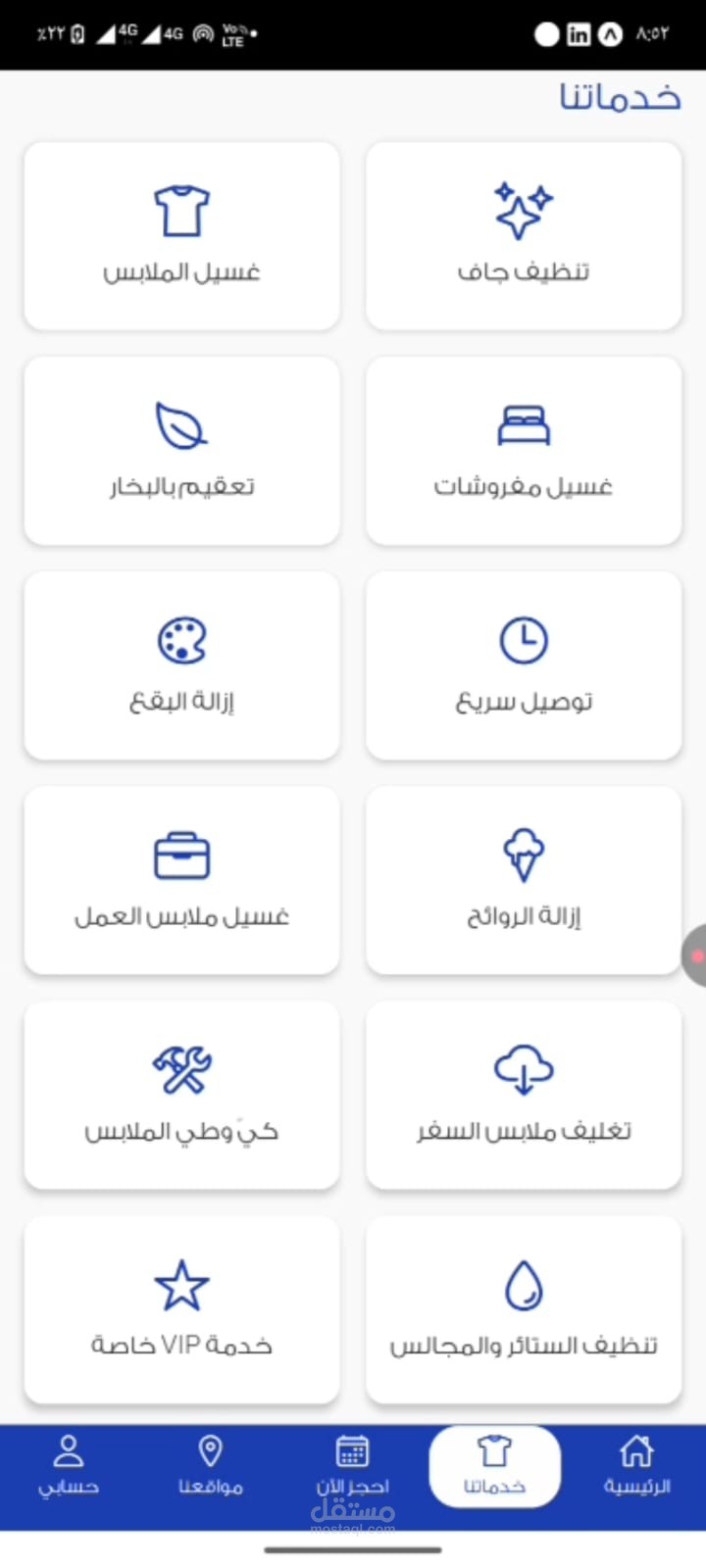Open the إزالة الروائح service card
The image size is (706, 1568).
(x=524, y=880)
